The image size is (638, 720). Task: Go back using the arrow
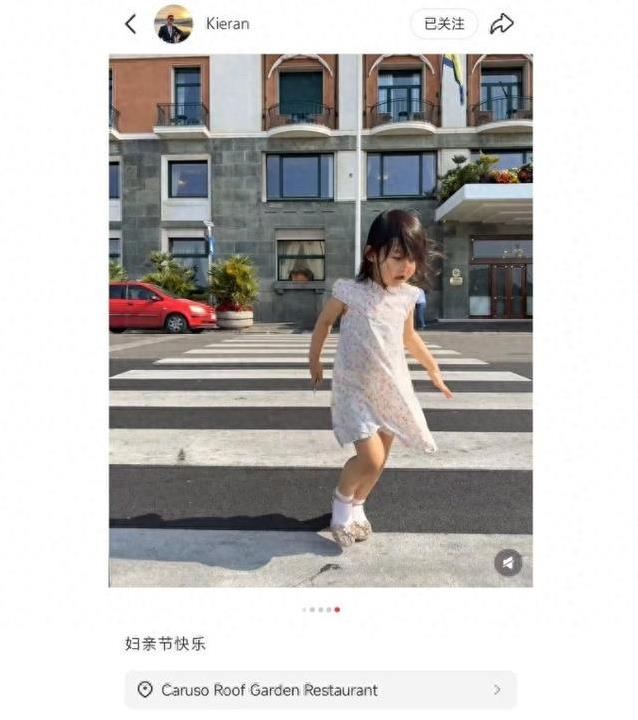pos(130,24)
